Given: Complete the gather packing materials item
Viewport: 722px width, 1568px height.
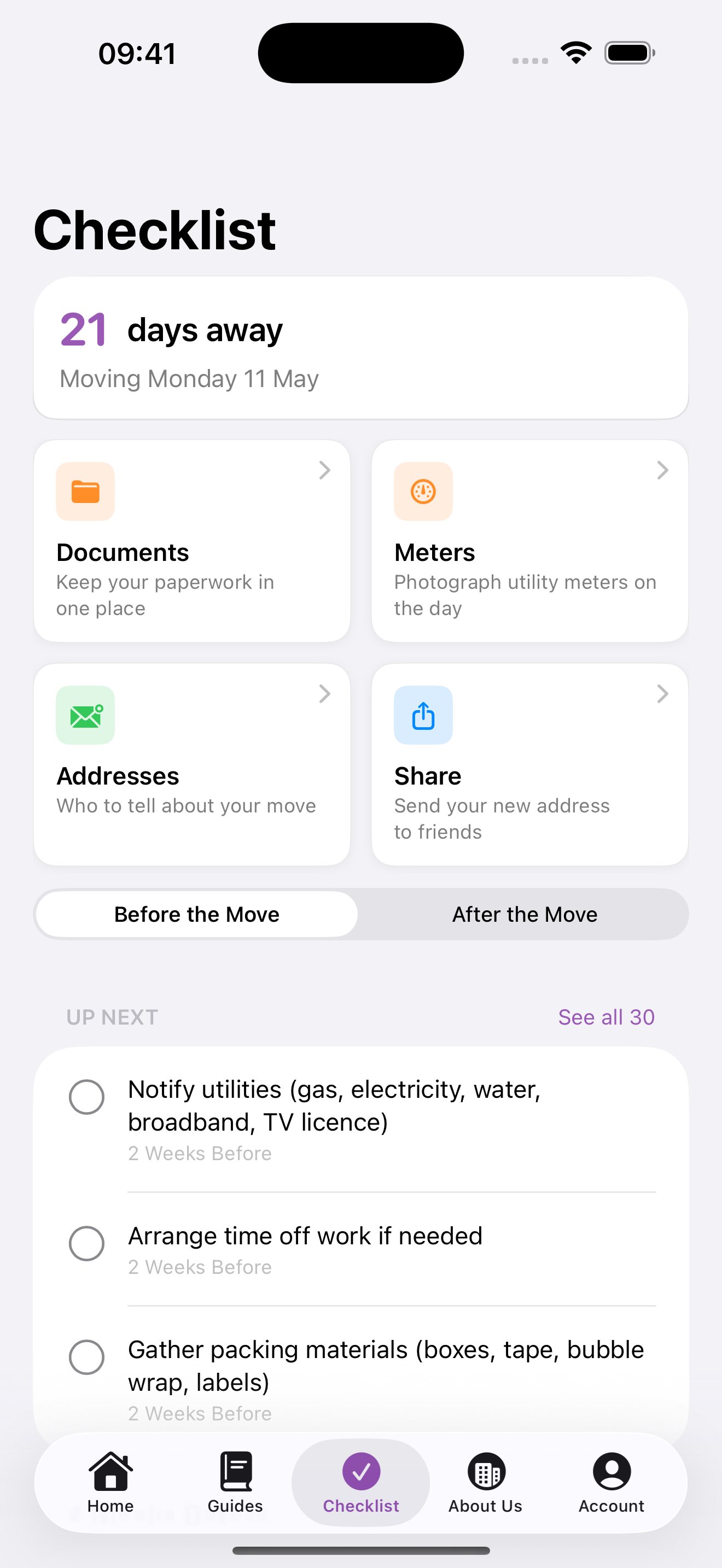Looking at the screenshot, I should [x=87, y=1358].
